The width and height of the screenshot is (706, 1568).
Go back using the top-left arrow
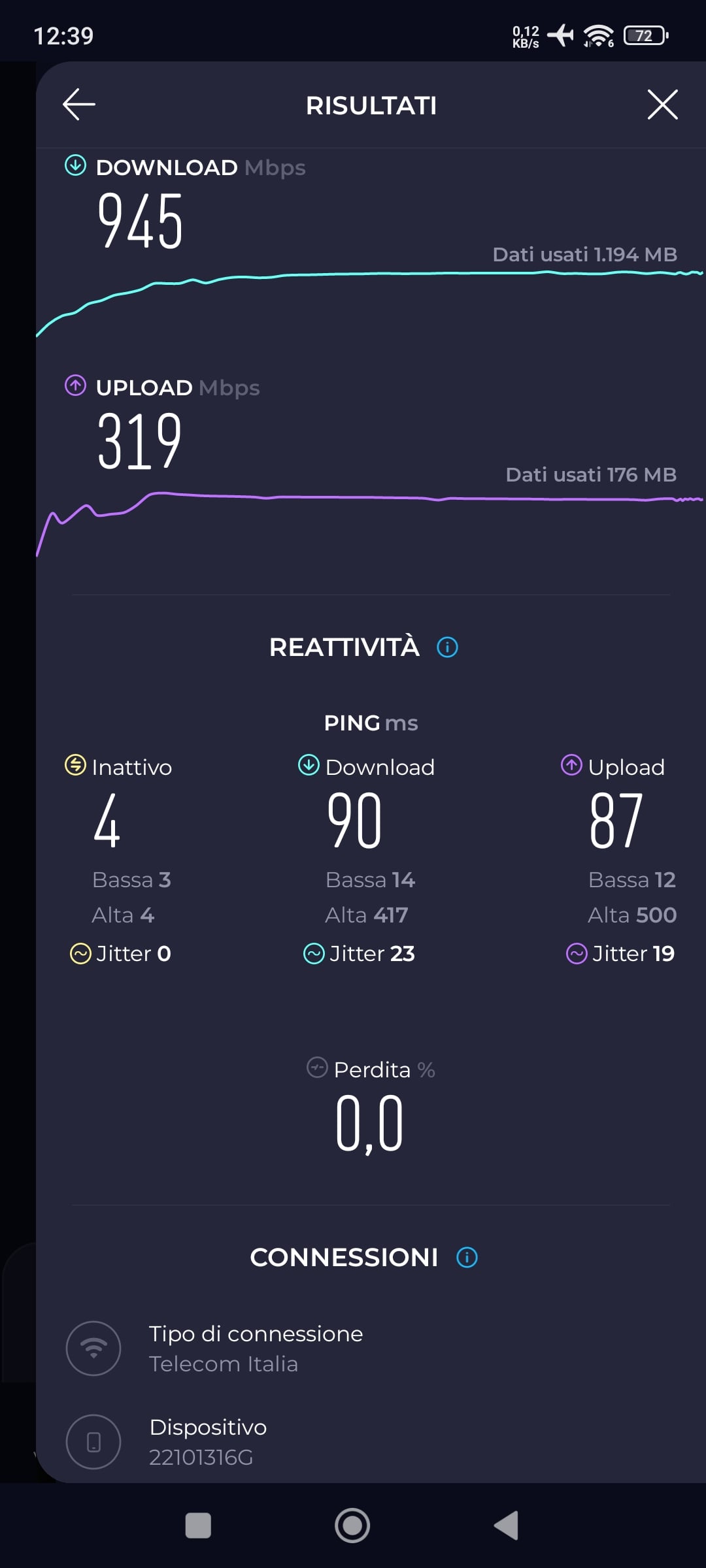(x=79, y=105)
